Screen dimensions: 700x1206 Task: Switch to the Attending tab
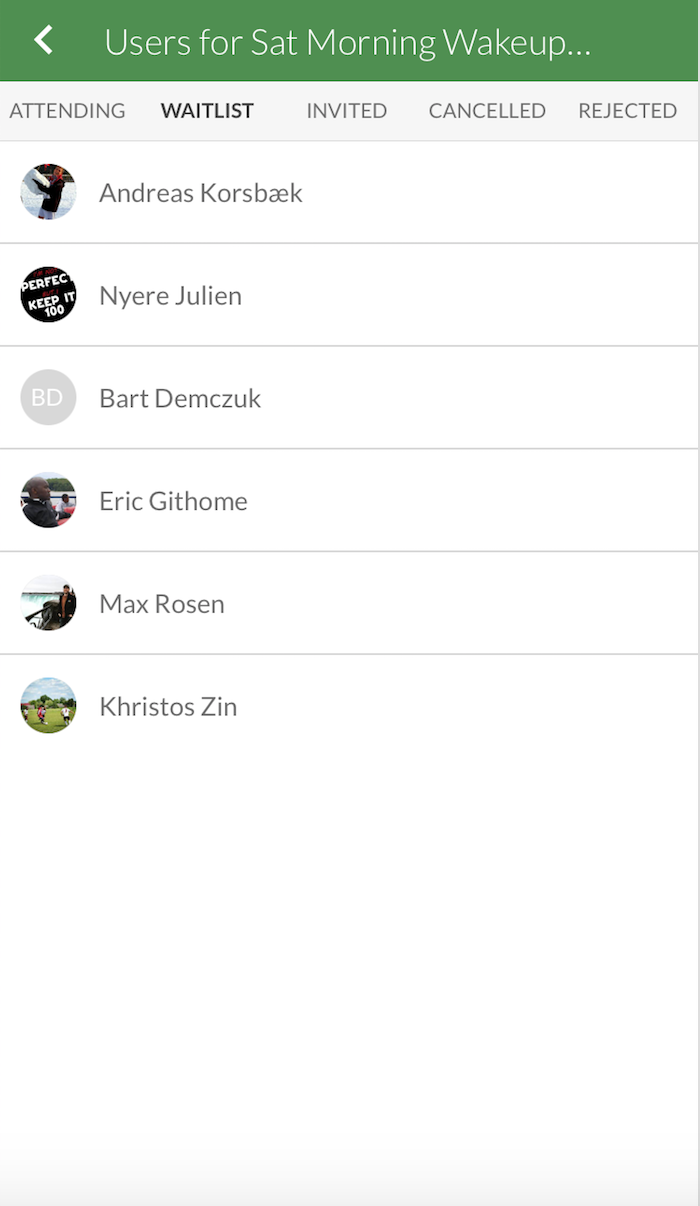point(67,111)
